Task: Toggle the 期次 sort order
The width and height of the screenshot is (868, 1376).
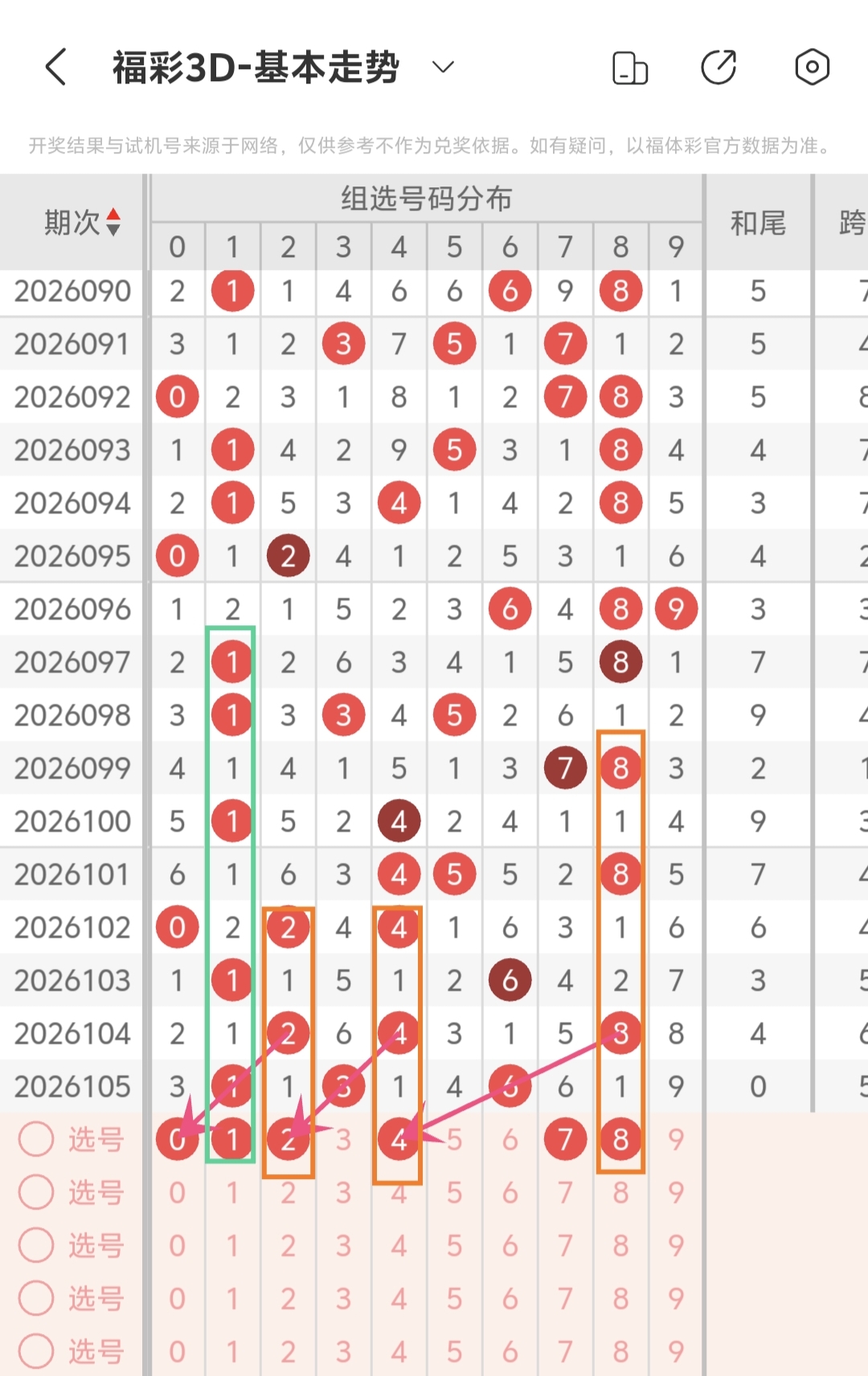Action: [x=113, y=222]
